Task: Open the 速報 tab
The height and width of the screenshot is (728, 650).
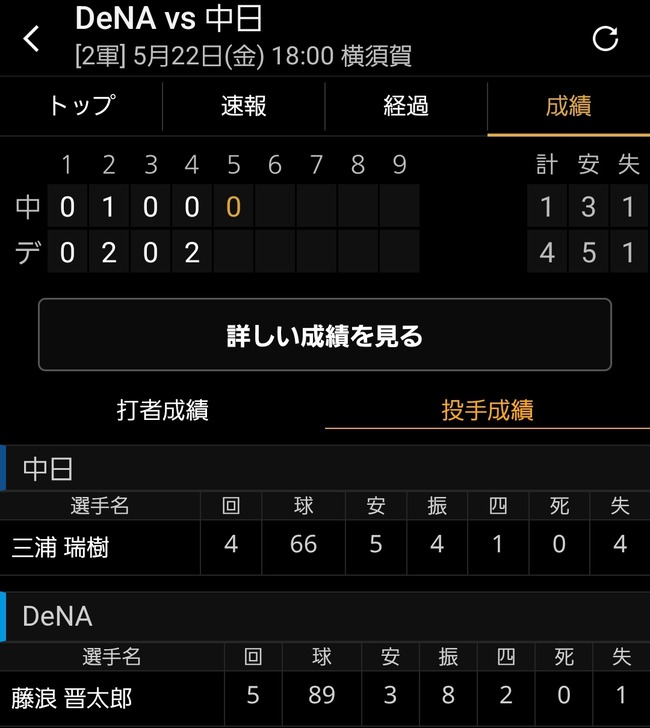Action: tap(244, 106)
